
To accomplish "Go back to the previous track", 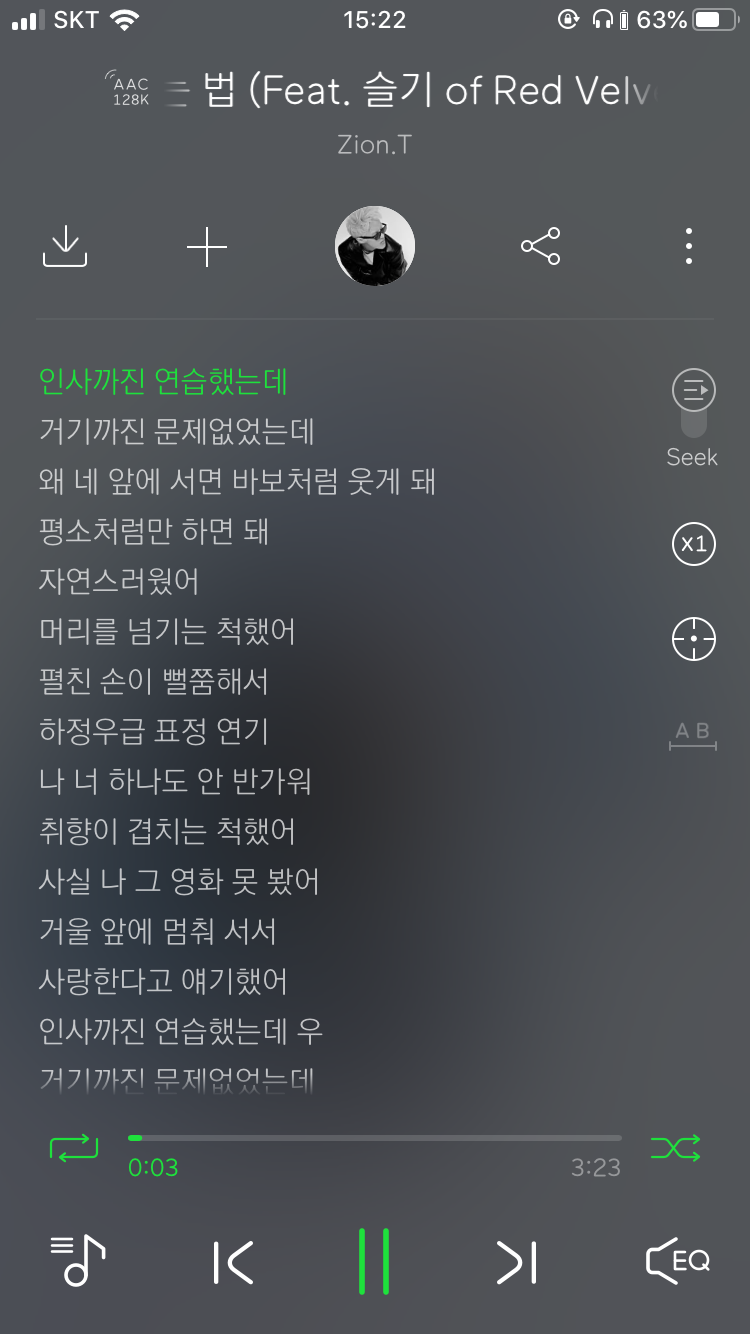I will coord(233,1263).
